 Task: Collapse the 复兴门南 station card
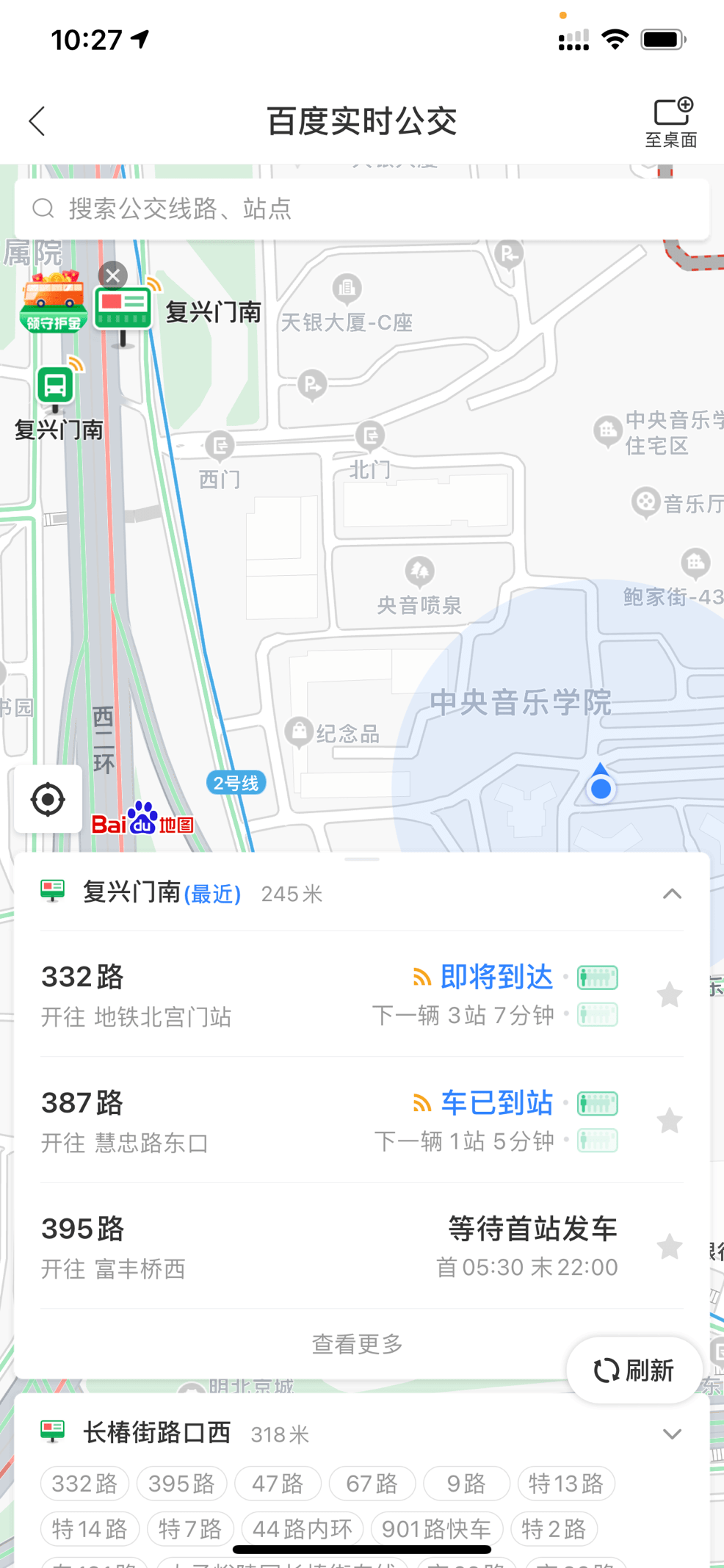point(672,894)
